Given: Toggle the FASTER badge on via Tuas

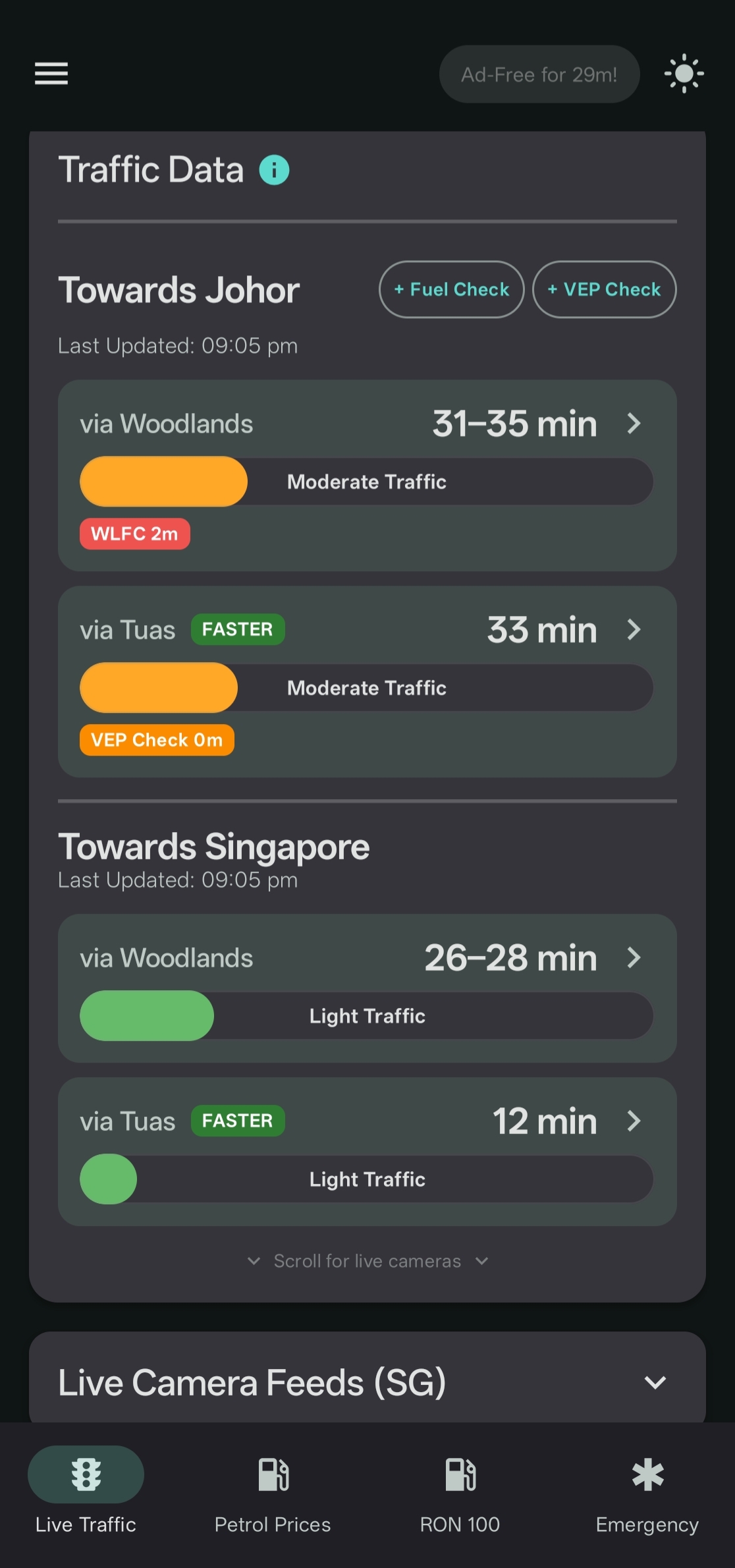Looking at the screenshot, I should click(238, 629).
